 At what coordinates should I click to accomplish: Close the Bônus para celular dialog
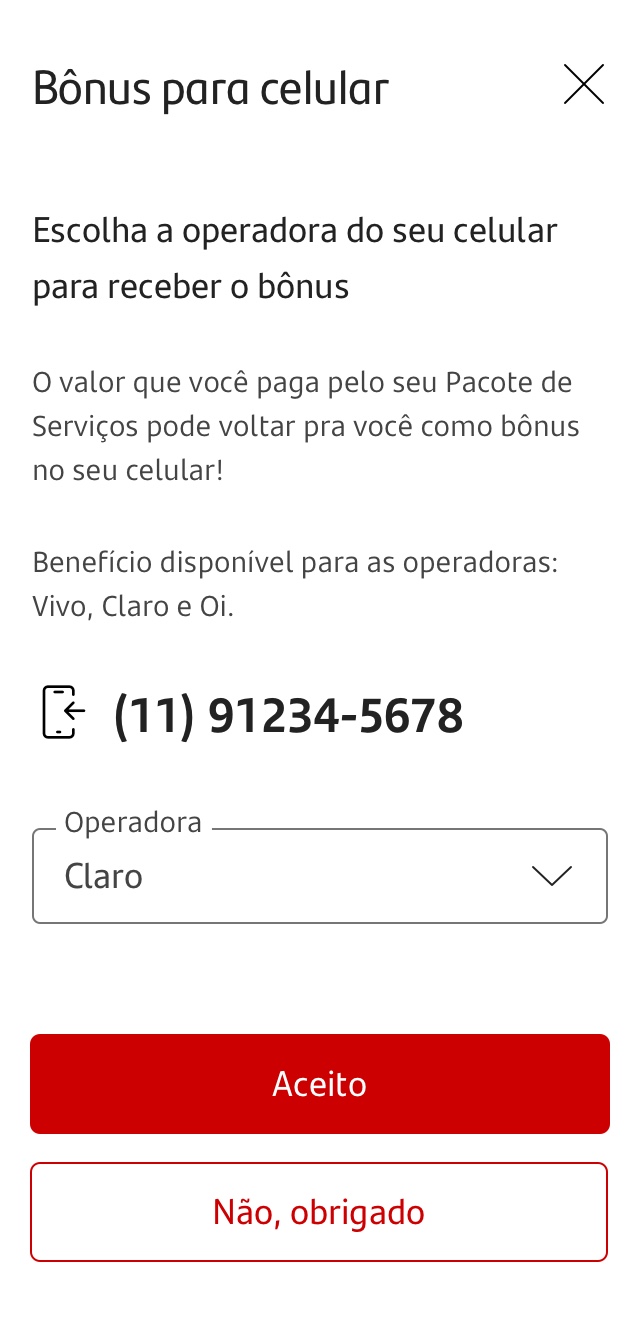point(584,85)
